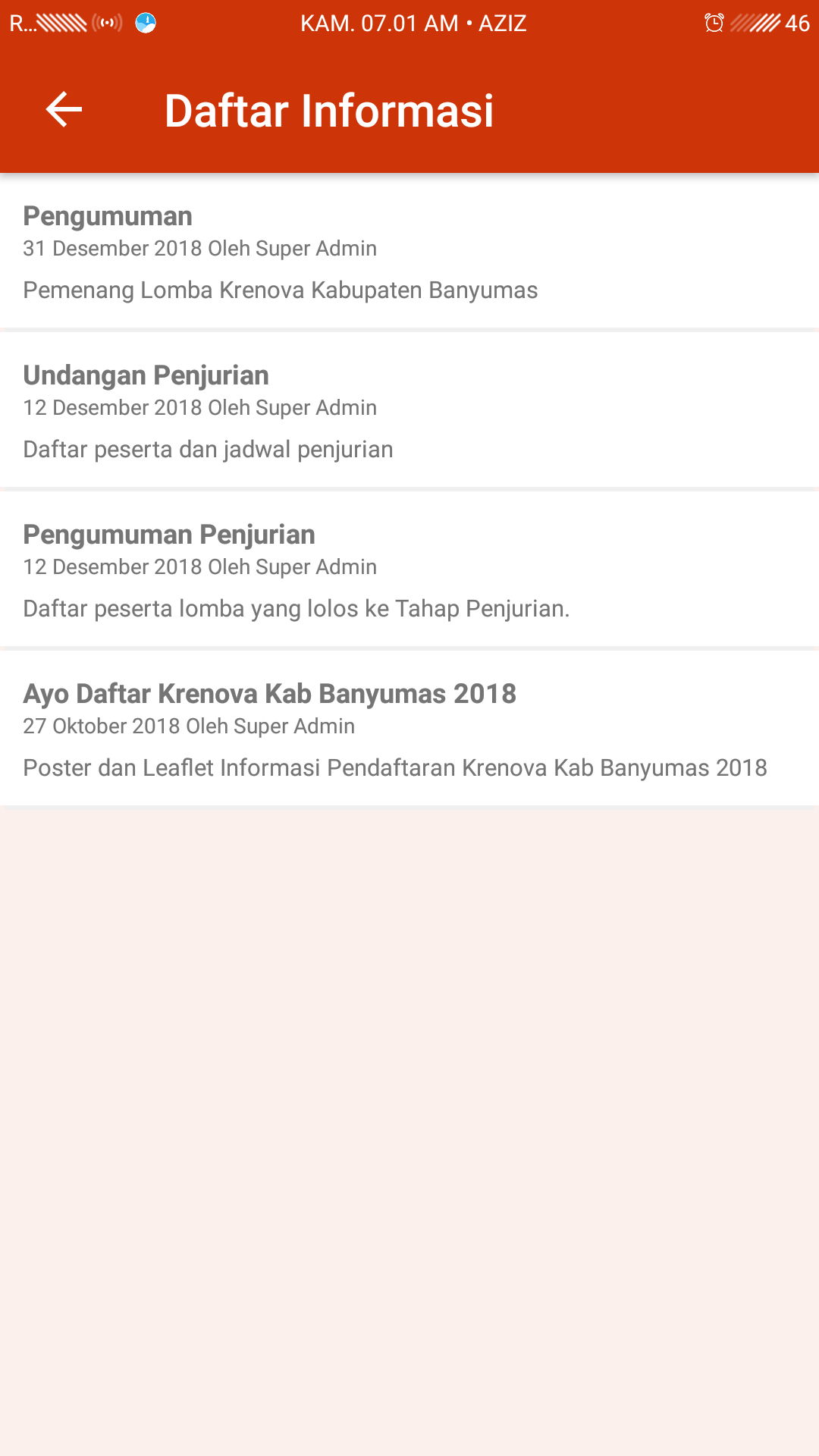Image resolution: width=819 pixels, height=1456 pixels.
Task: Open the Undangan Penjurian announcement
Action: [x=409, y=412]
